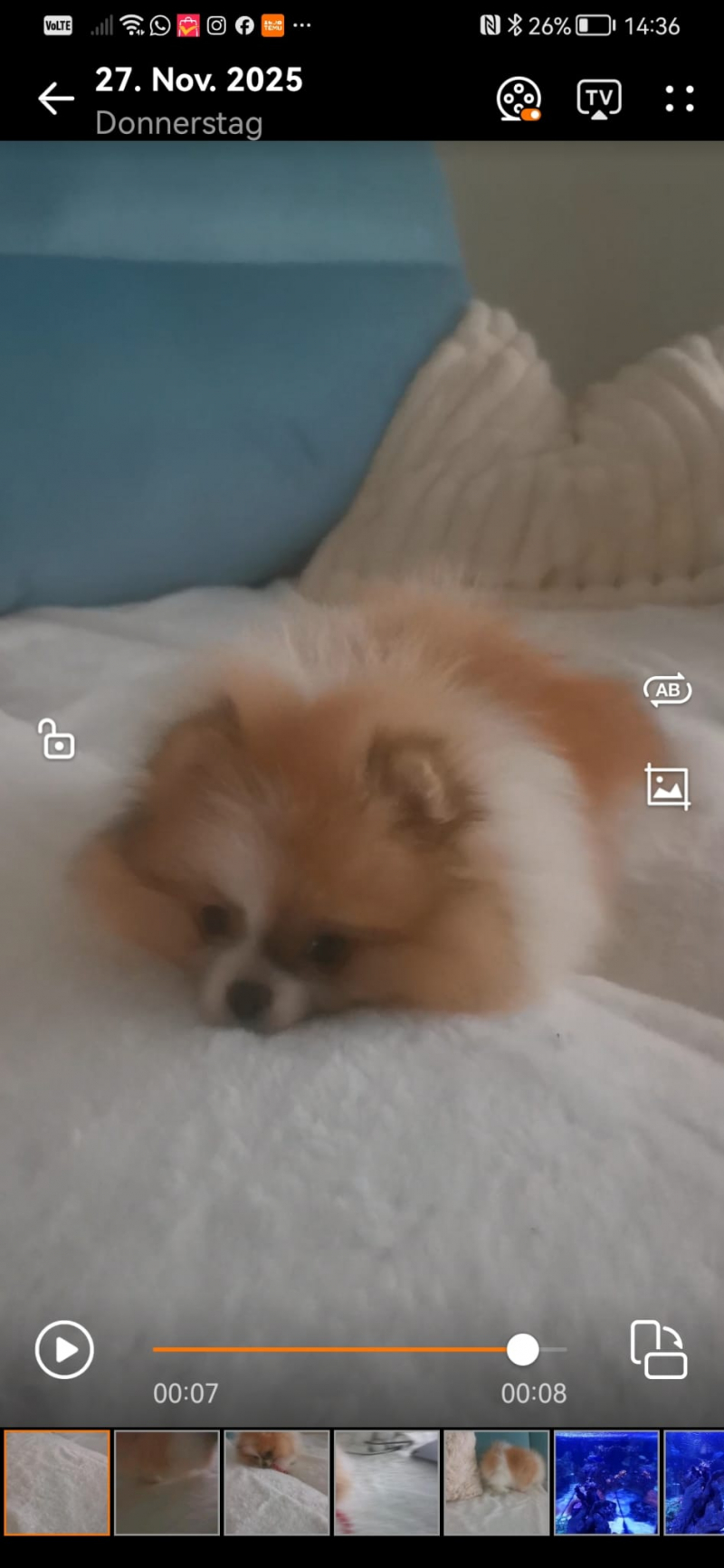
Task: Cast the video to TV
Action: (599, 99)
